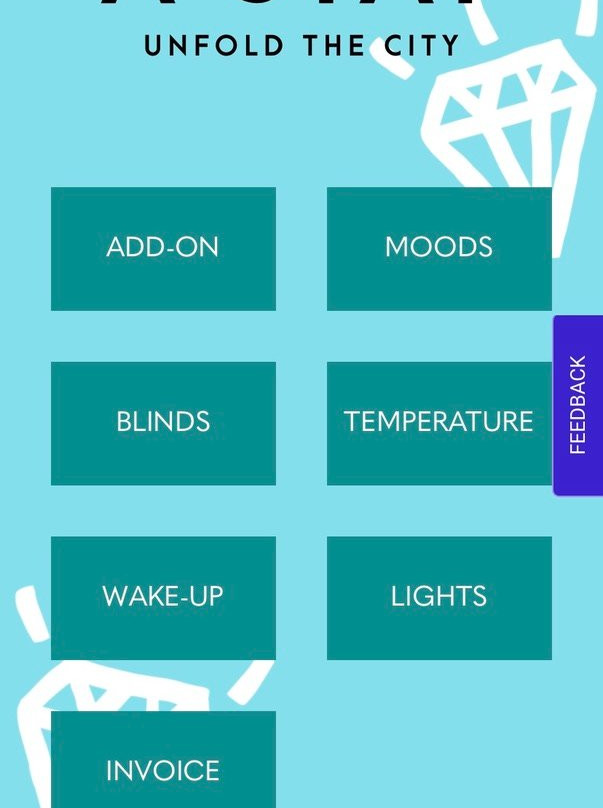Open the ADD-ON section
The height and width of the screenshot is (808, 603).
tap(163, 248)
